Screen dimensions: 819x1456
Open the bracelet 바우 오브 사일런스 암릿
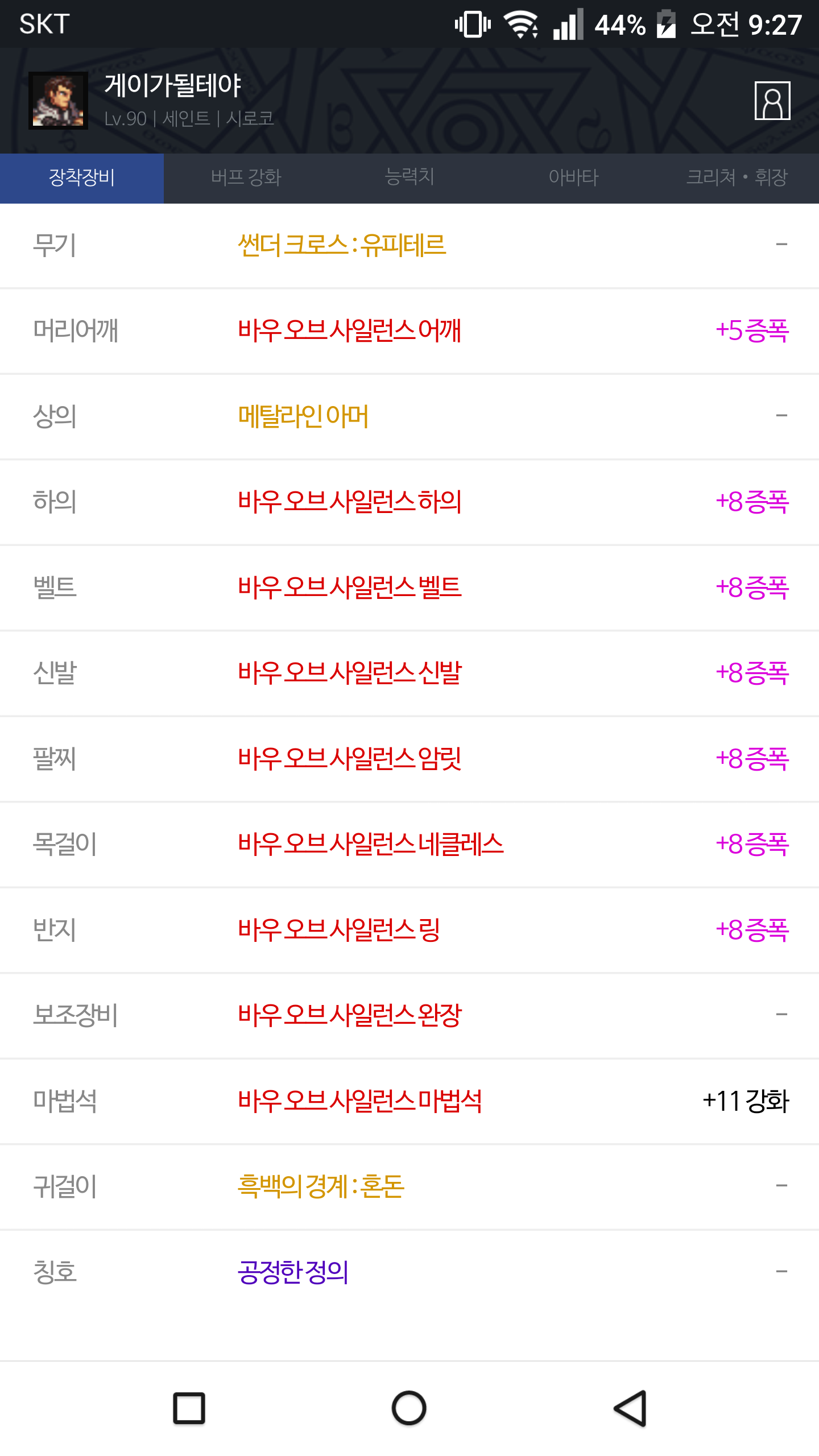349,759
